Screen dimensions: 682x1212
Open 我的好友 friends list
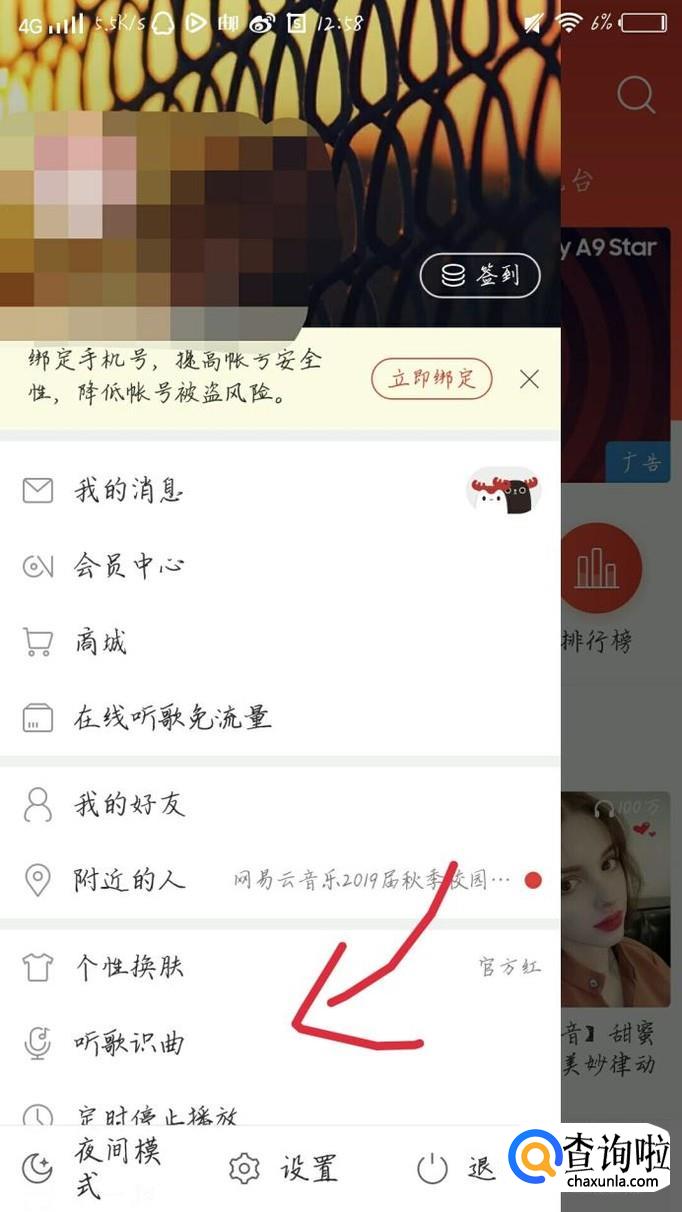coord(130,804)
